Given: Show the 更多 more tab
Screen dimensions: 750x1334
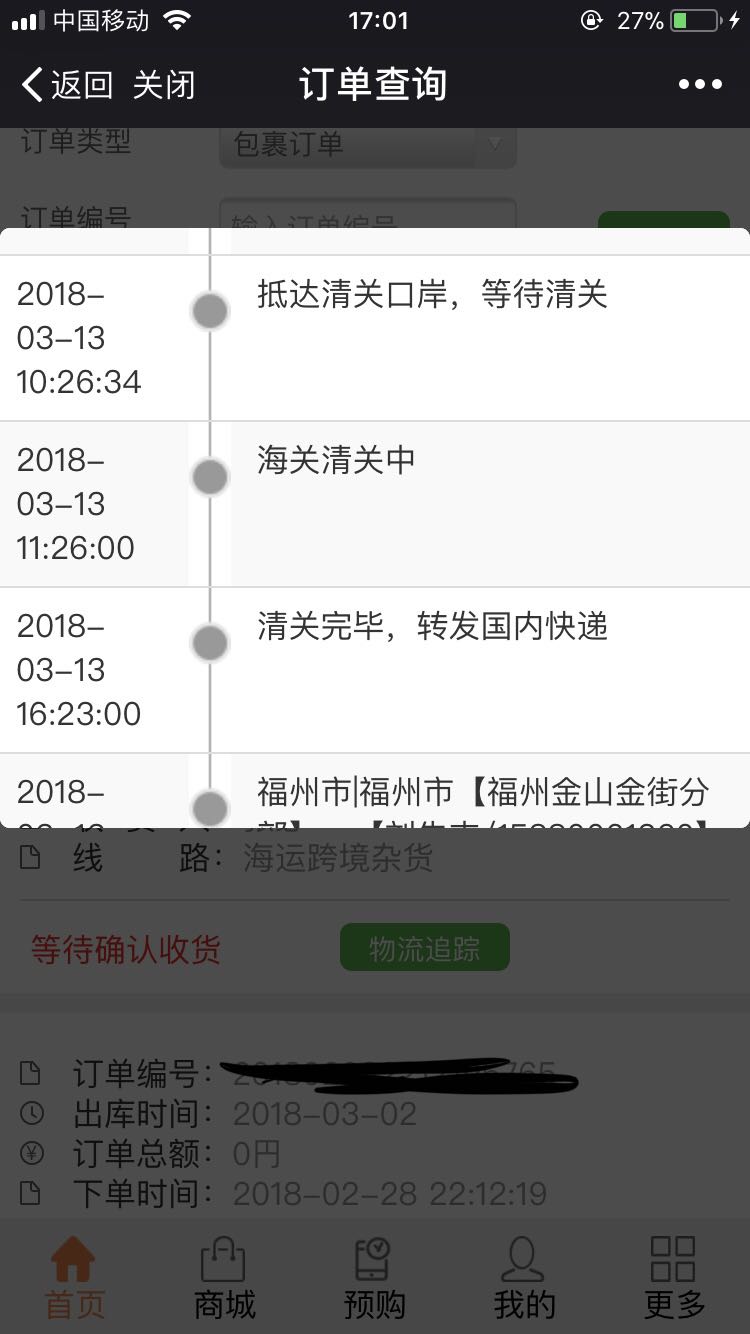Looking at the screenshot, I should pyautogui.click(x=674, y=1277).
